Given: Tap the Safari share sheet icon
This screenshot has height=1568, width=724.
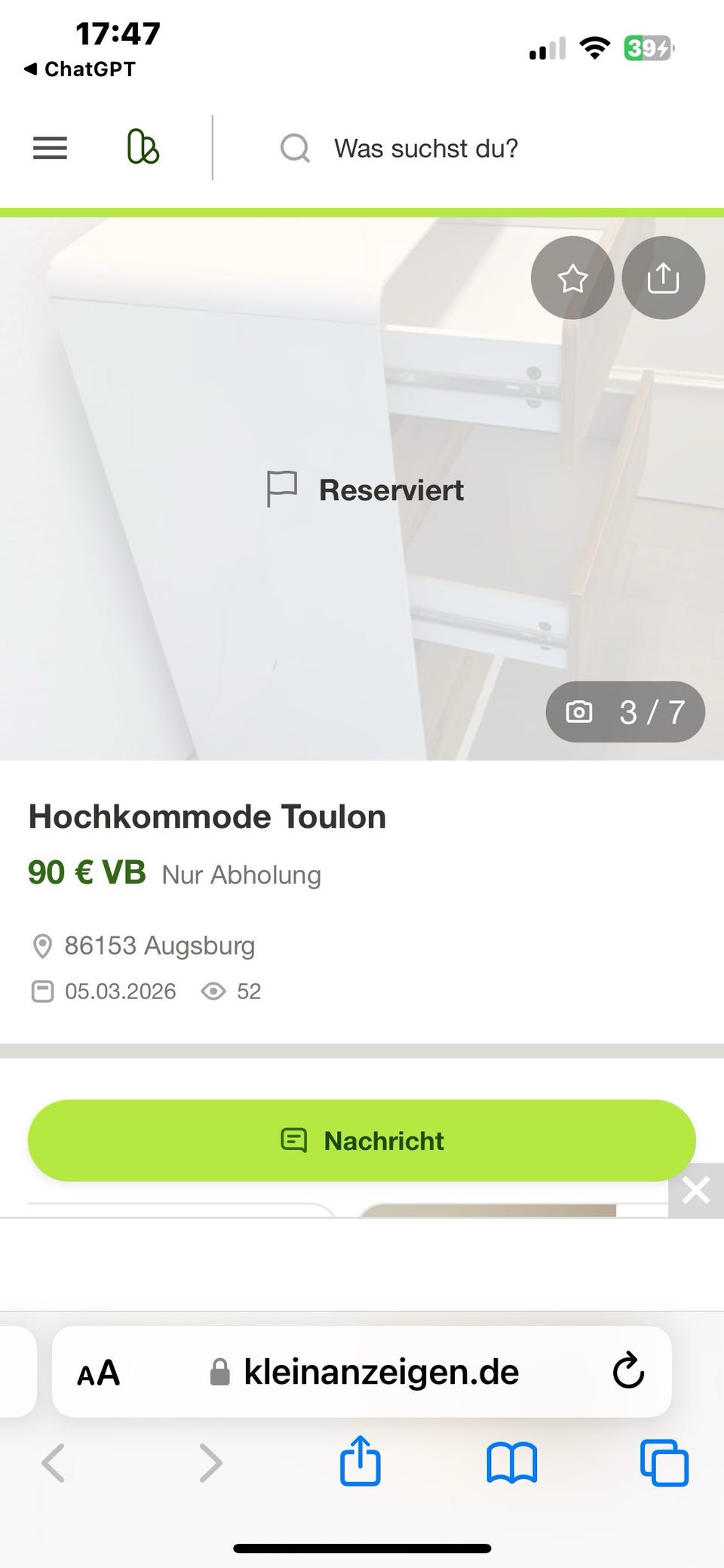Looking at the screenshot, I should (360, 1461).
